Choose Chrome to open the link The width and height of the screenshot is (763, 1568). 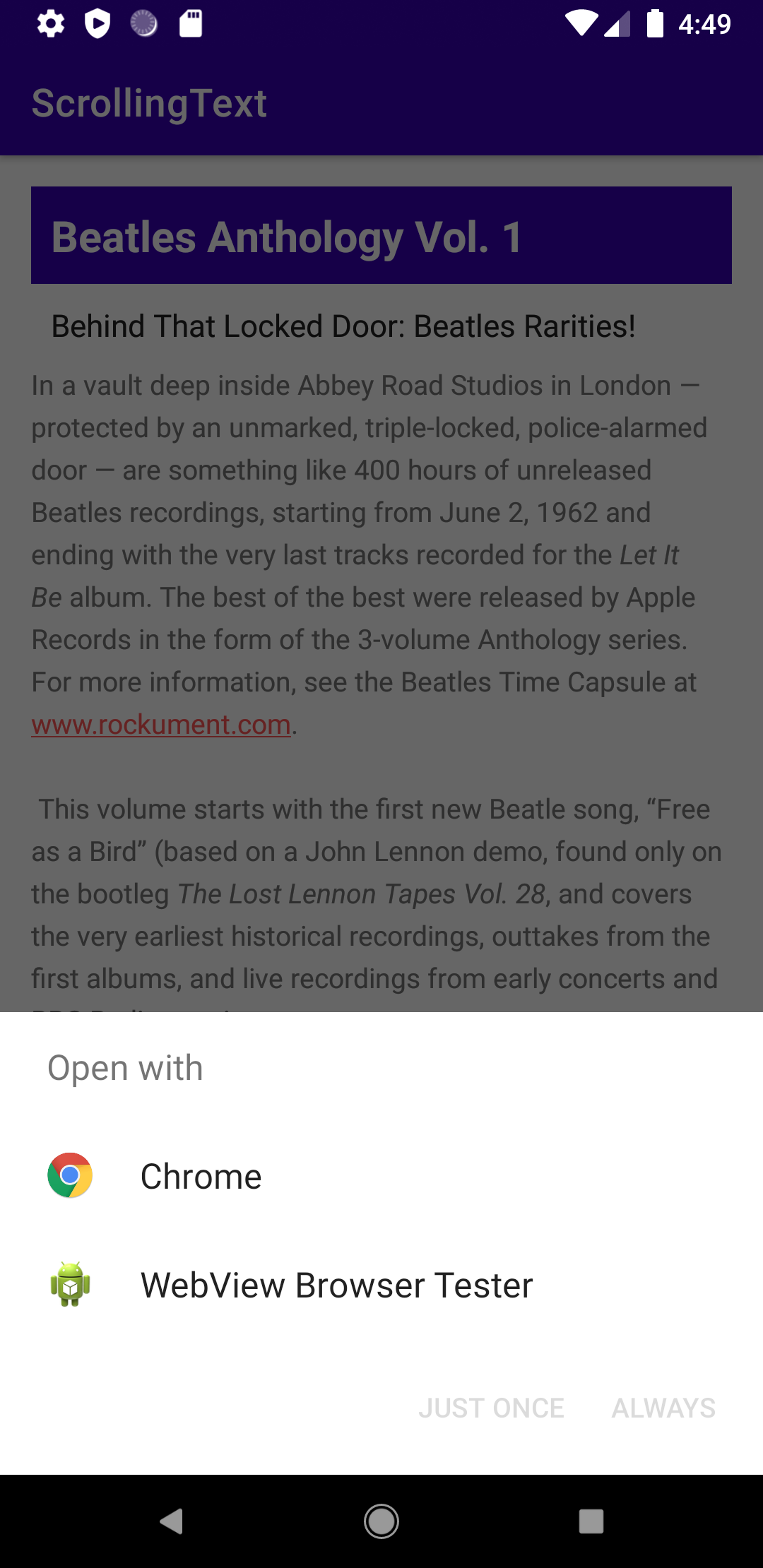201,1177
